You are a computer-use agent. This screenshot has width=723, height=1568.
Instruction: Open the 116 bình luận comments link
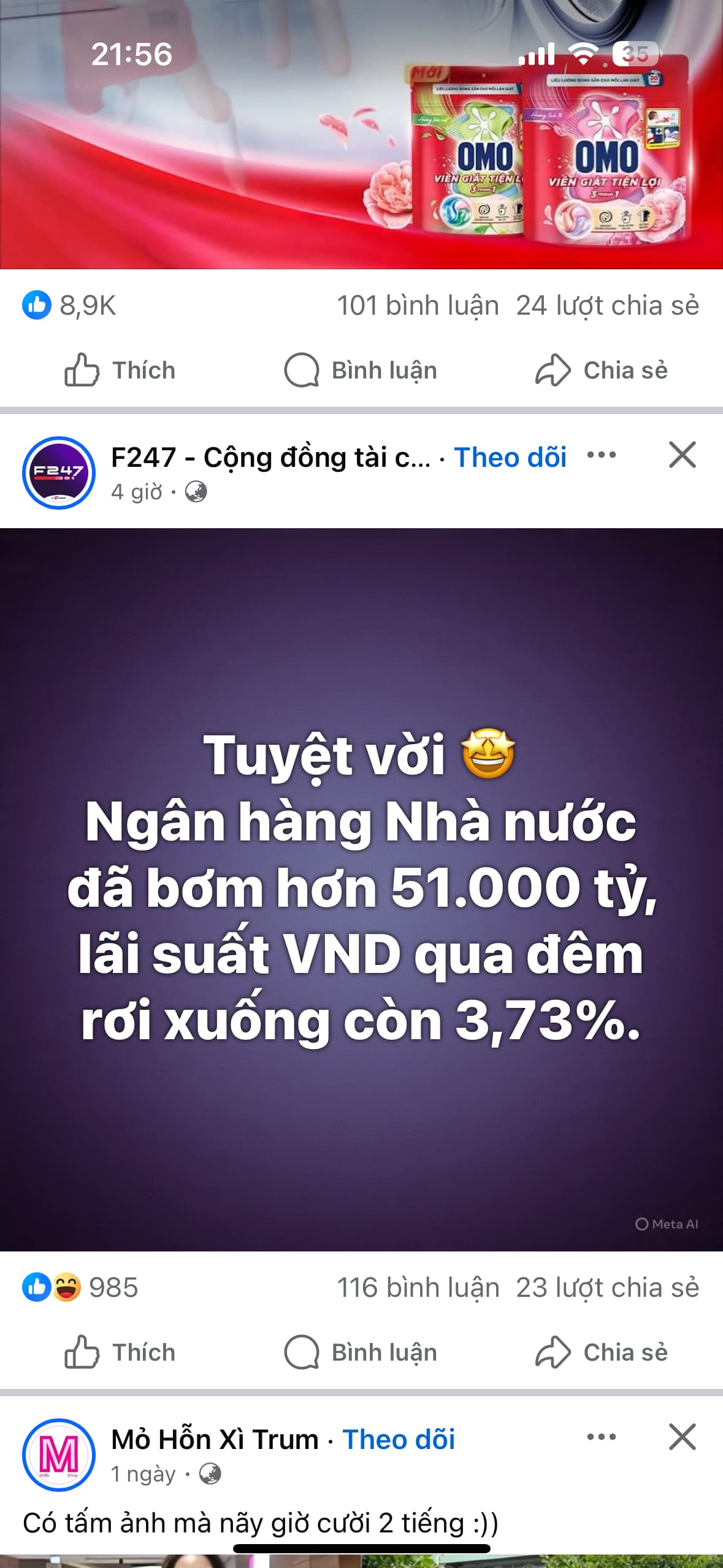pyautogui.click(x=418, y=1288)
